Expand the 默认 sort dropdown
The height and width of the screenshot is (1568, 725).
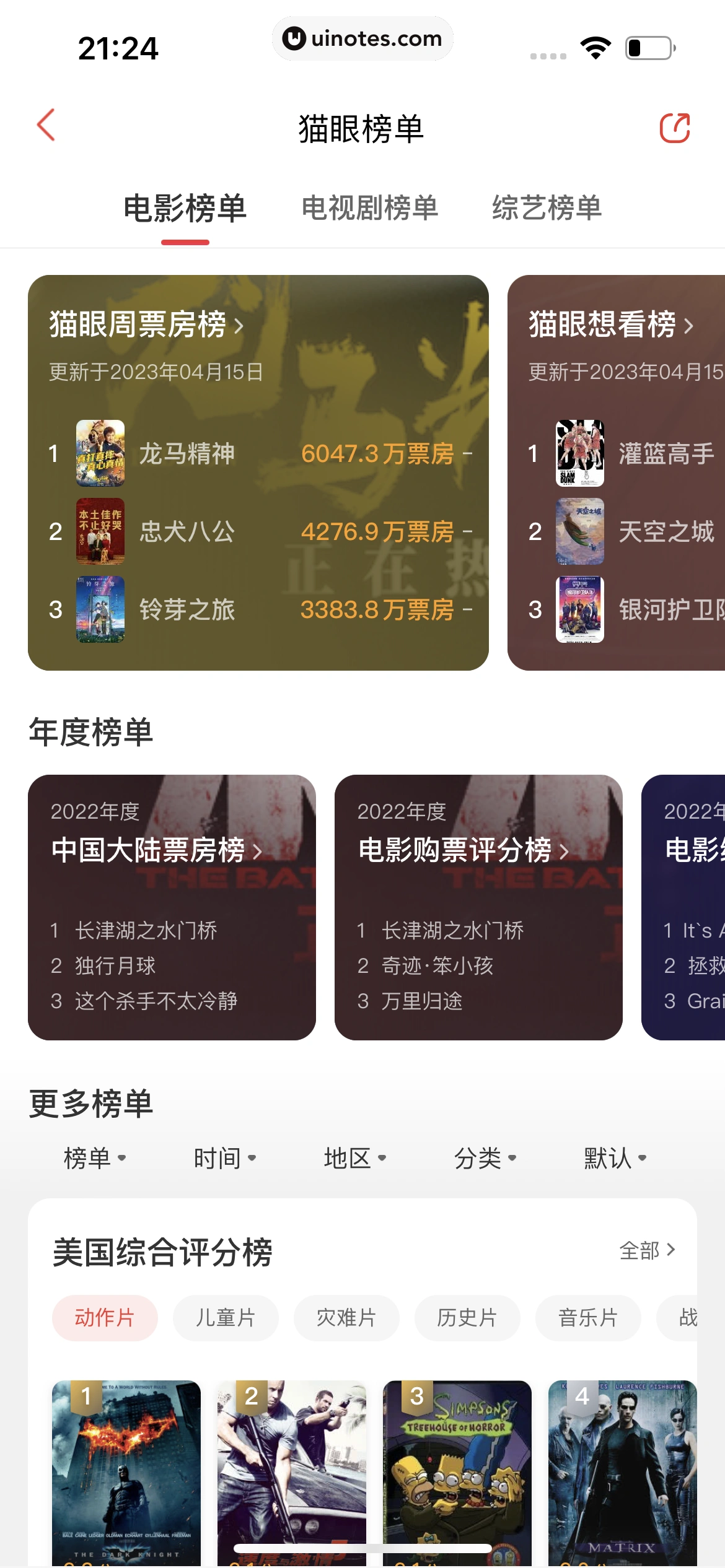(615, 1158)
